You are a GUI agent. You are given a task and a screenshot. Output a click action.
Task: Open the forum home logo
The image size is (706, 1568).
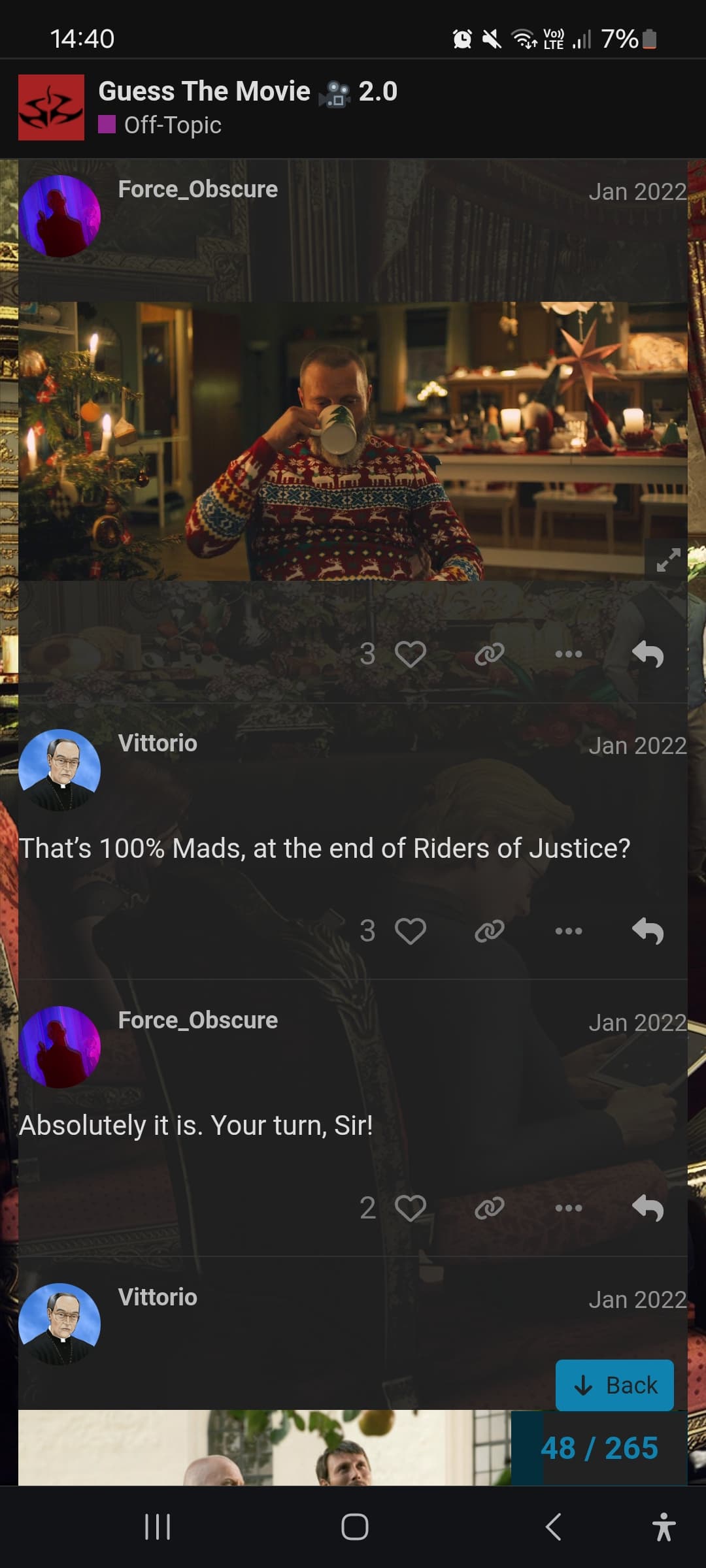51,107
